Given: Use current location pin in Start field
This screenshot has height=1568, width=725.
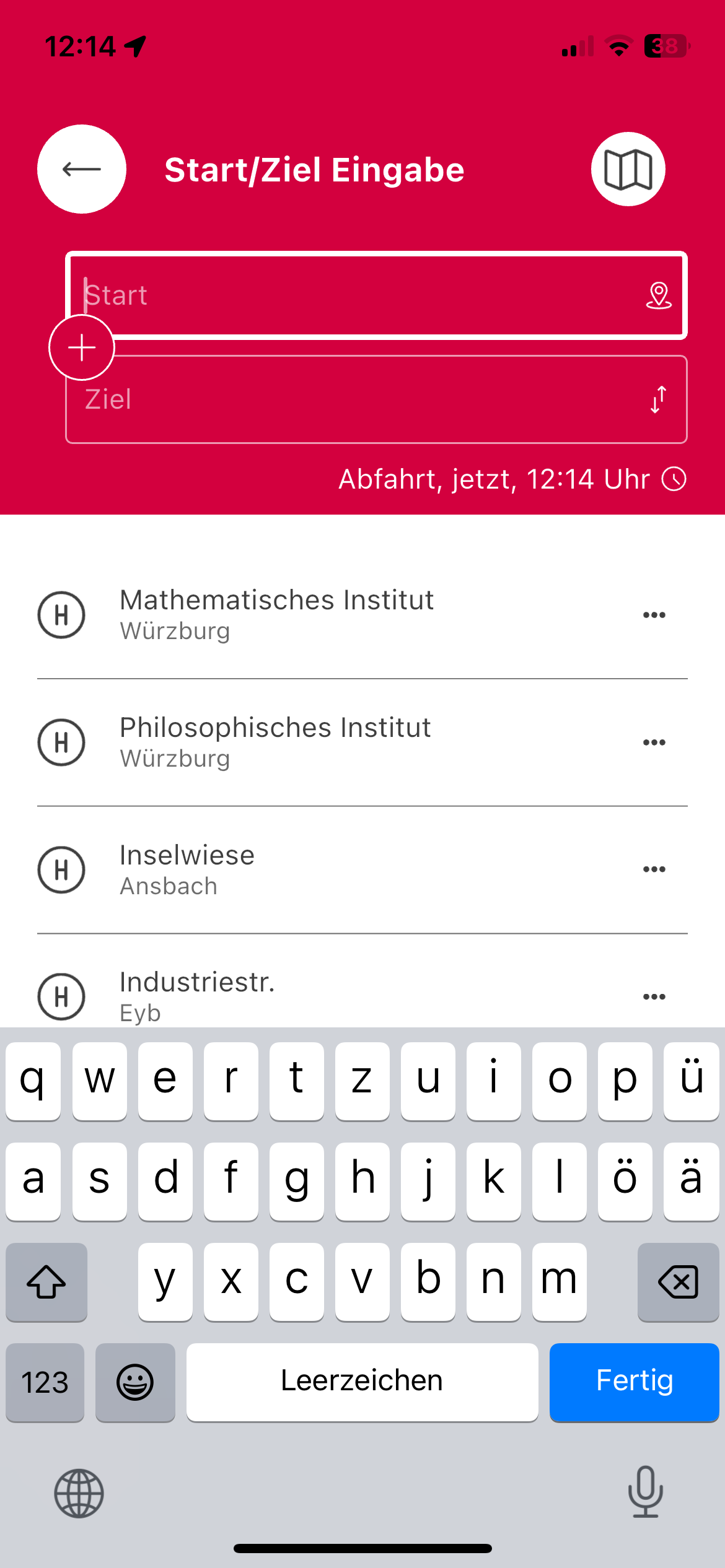Looking at the screenshot, I should tap(659, 295).
